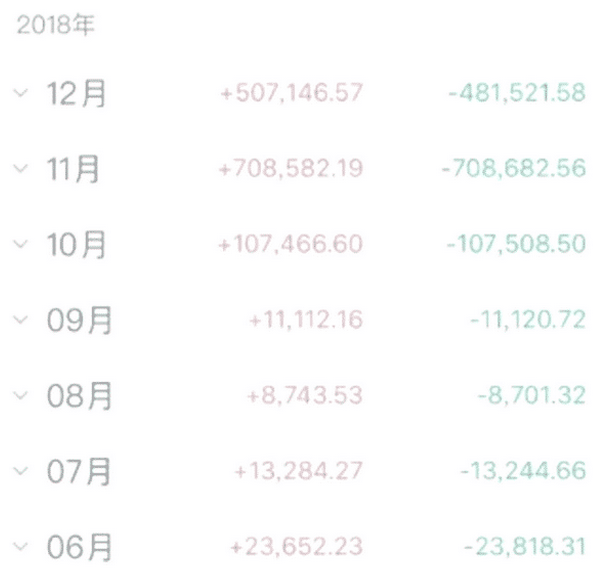
Task: Expand the 09月 entry
Action: tap(20, 320)
